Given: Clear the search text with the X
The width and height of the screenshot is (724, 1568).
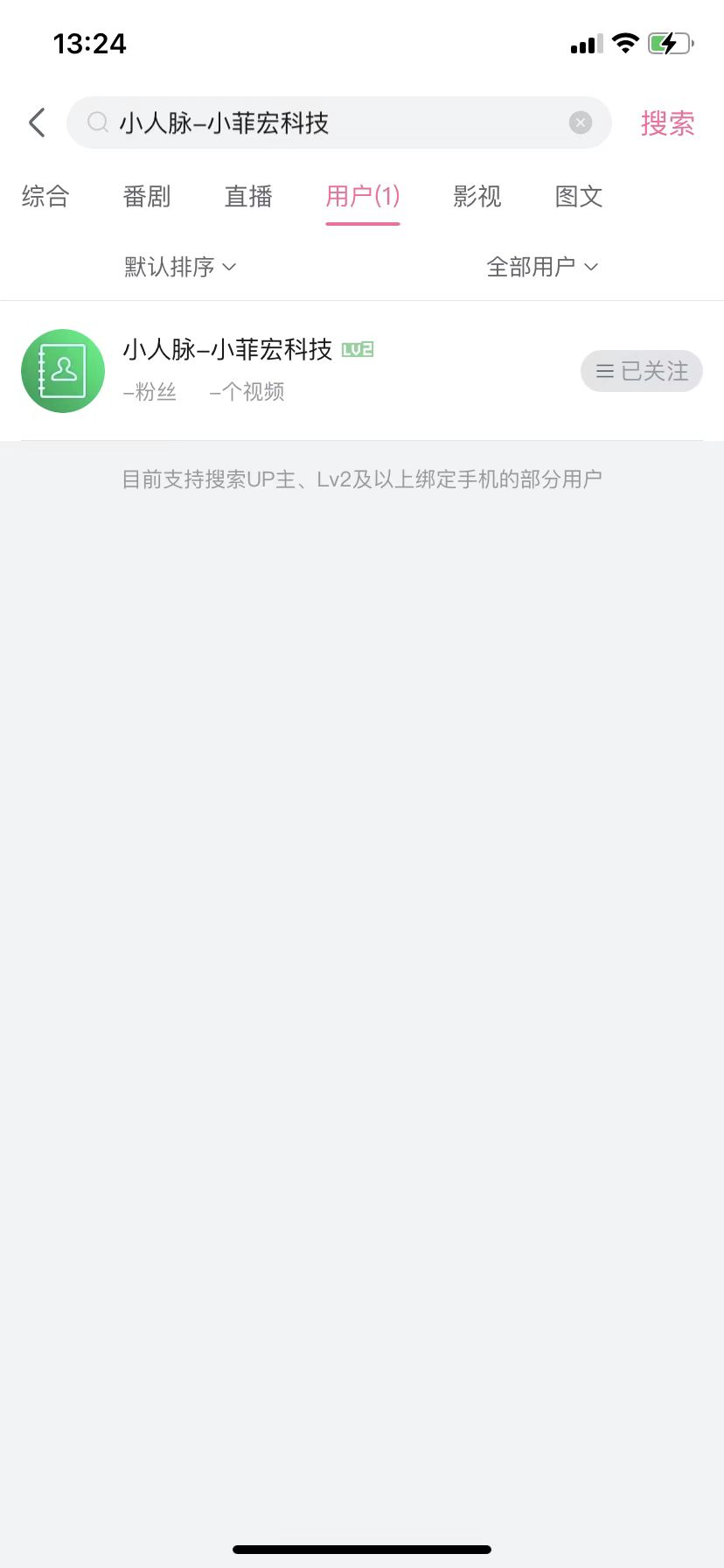Looking at the screenshot, I should [x=581, y=122].
